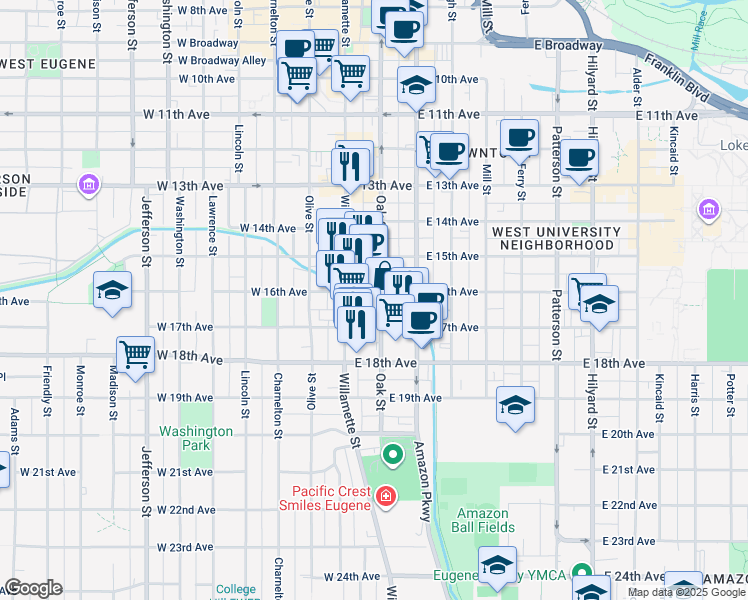Tap the green park pin south of Oak St
The height and width of the screenshot is (600, 748).
click(393, 455)
